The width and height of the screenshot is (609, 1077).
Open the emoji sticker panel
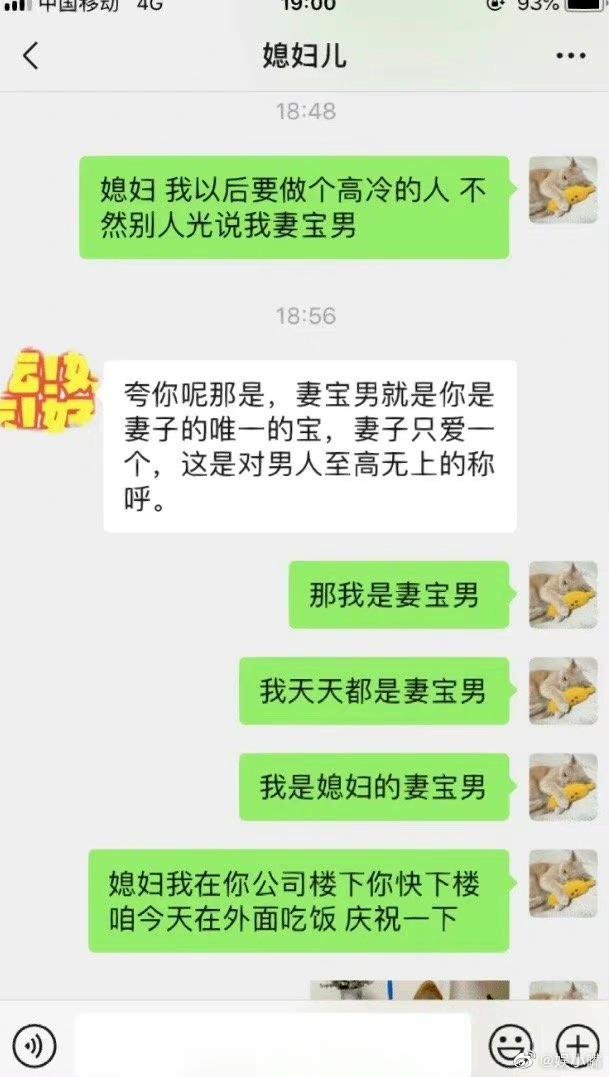tap(511, 1046)
